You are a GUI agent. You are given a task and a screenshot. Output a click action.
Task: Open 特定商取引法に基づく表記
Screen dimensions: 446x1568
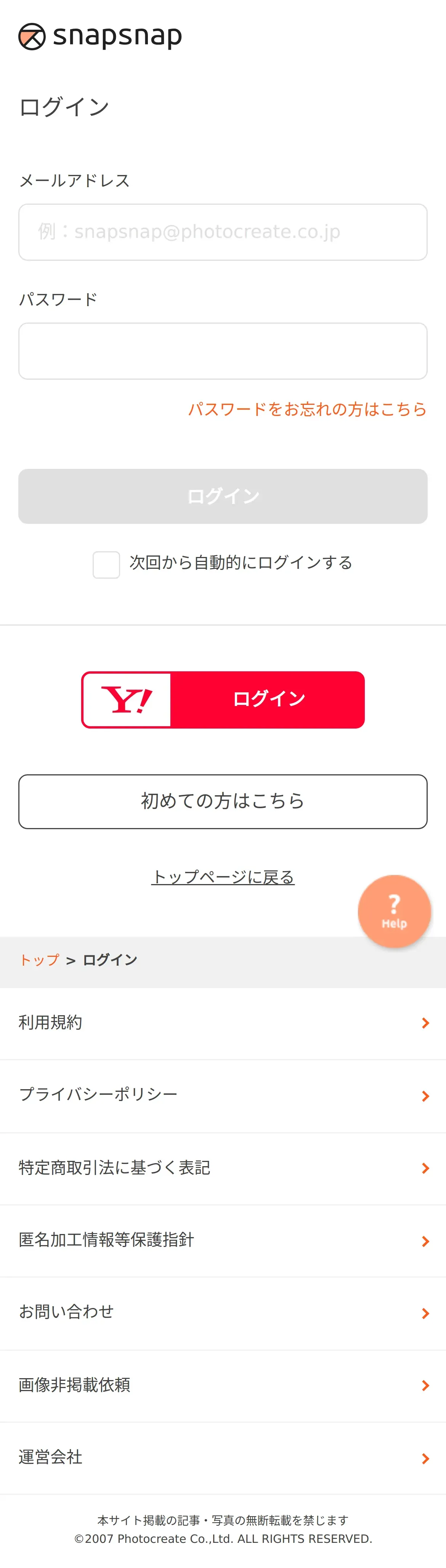pos(223,1167)
